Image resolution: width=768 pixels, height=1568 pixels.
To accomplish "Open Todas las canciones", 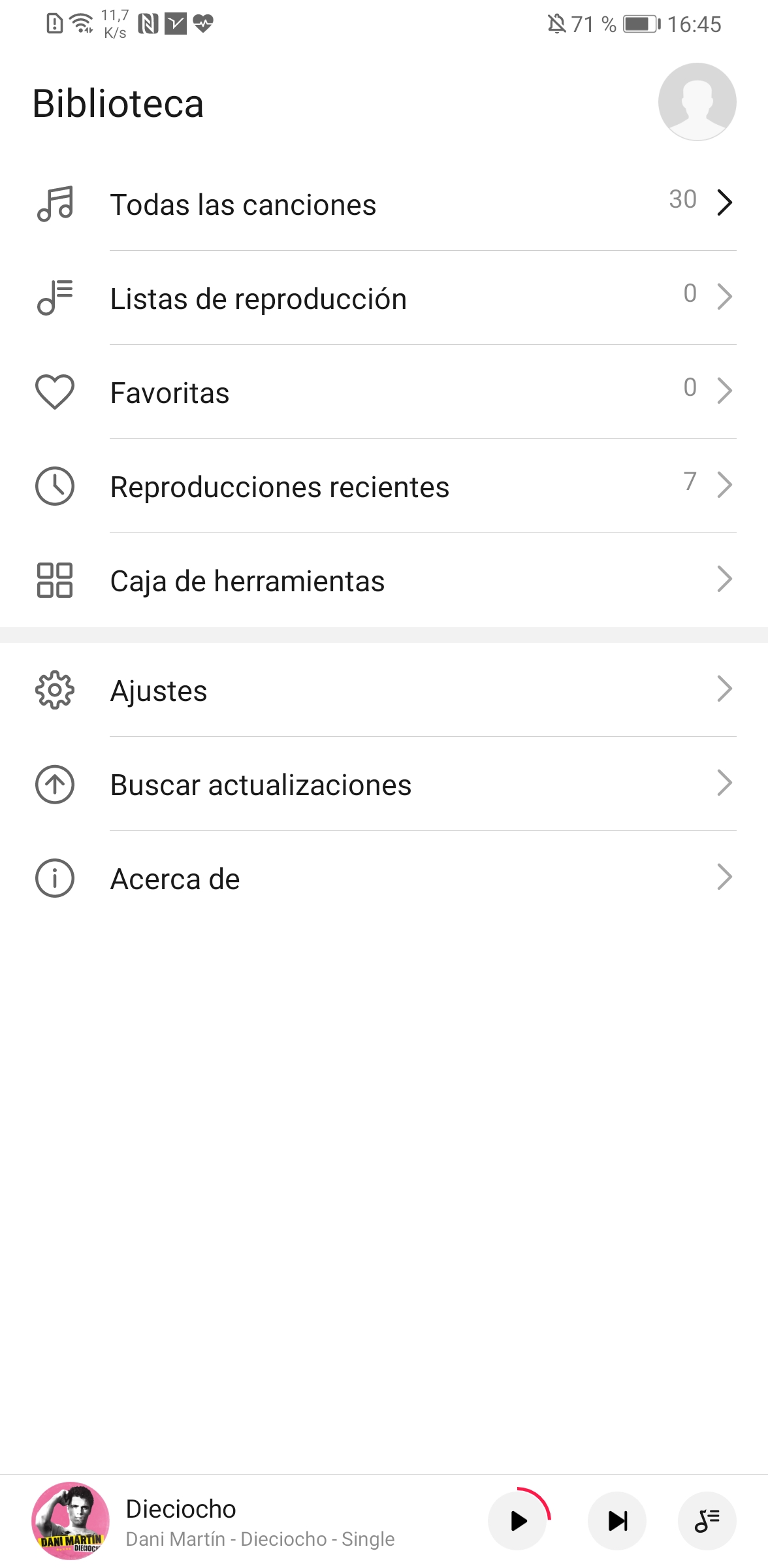I will click(384, 204).
